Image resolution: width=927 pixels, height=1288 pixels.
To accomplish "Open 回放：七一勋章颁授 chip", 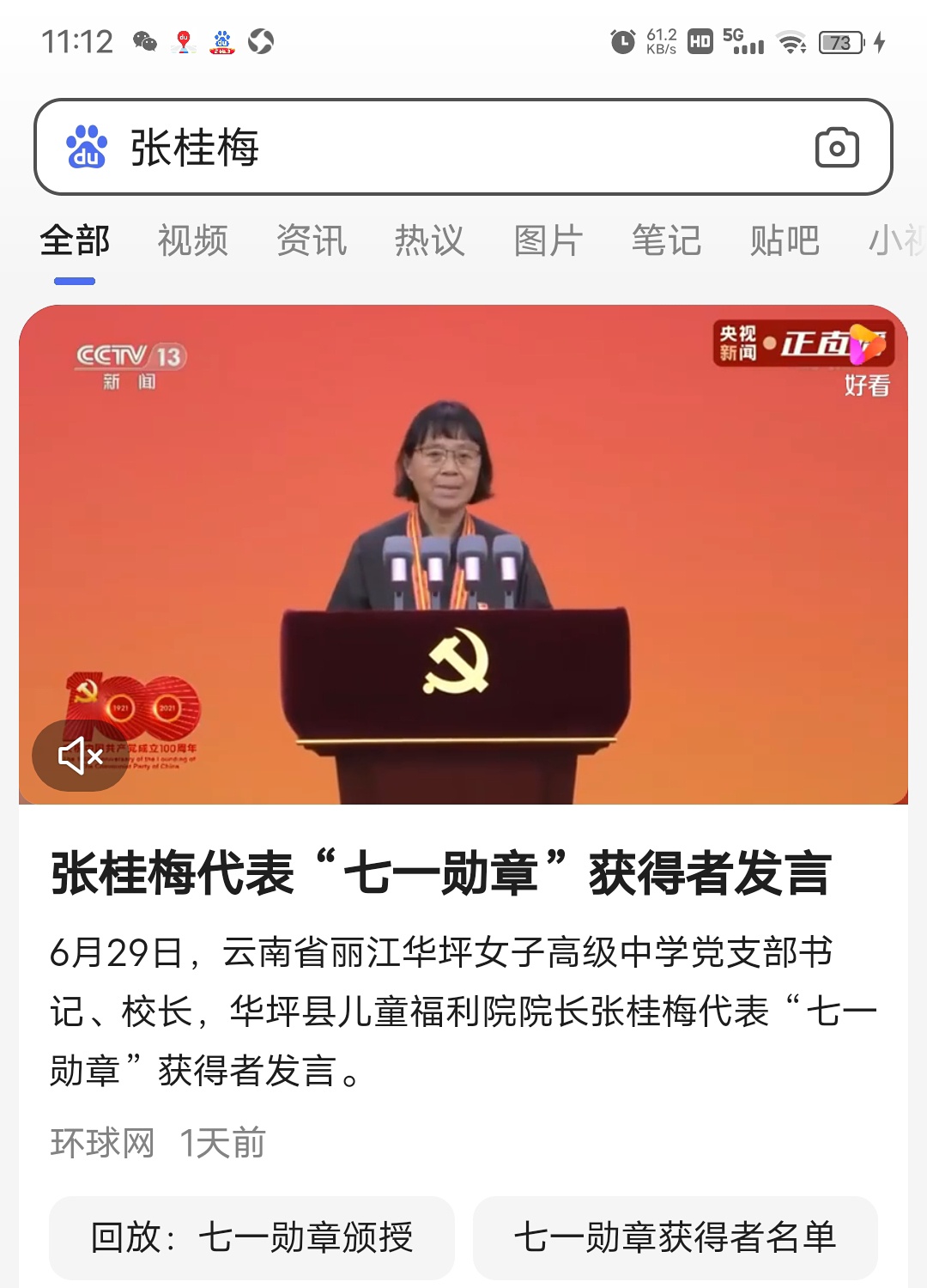I will pos(251,1237).
